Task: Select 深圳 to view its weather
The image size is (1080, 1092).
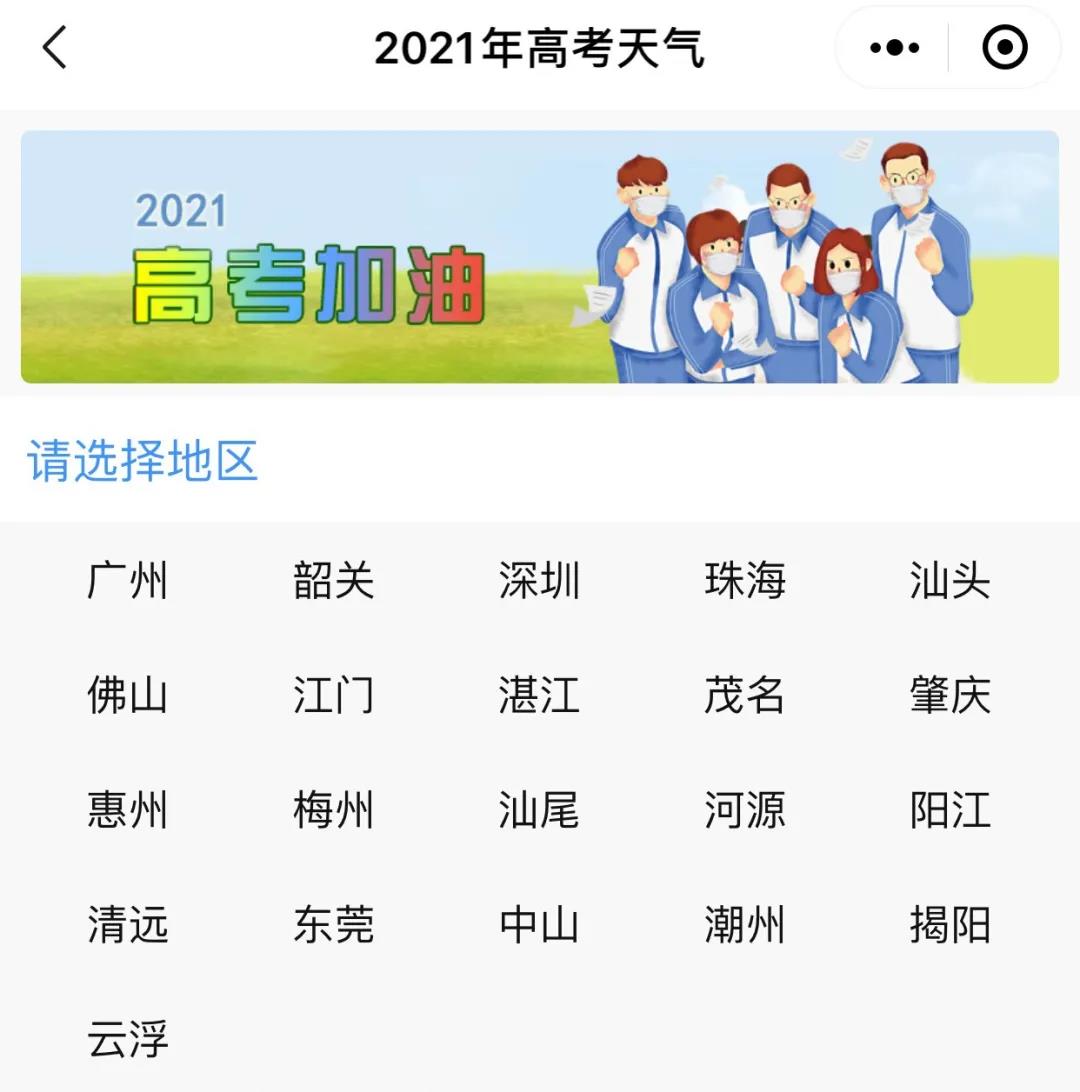Action: [540, 581]
